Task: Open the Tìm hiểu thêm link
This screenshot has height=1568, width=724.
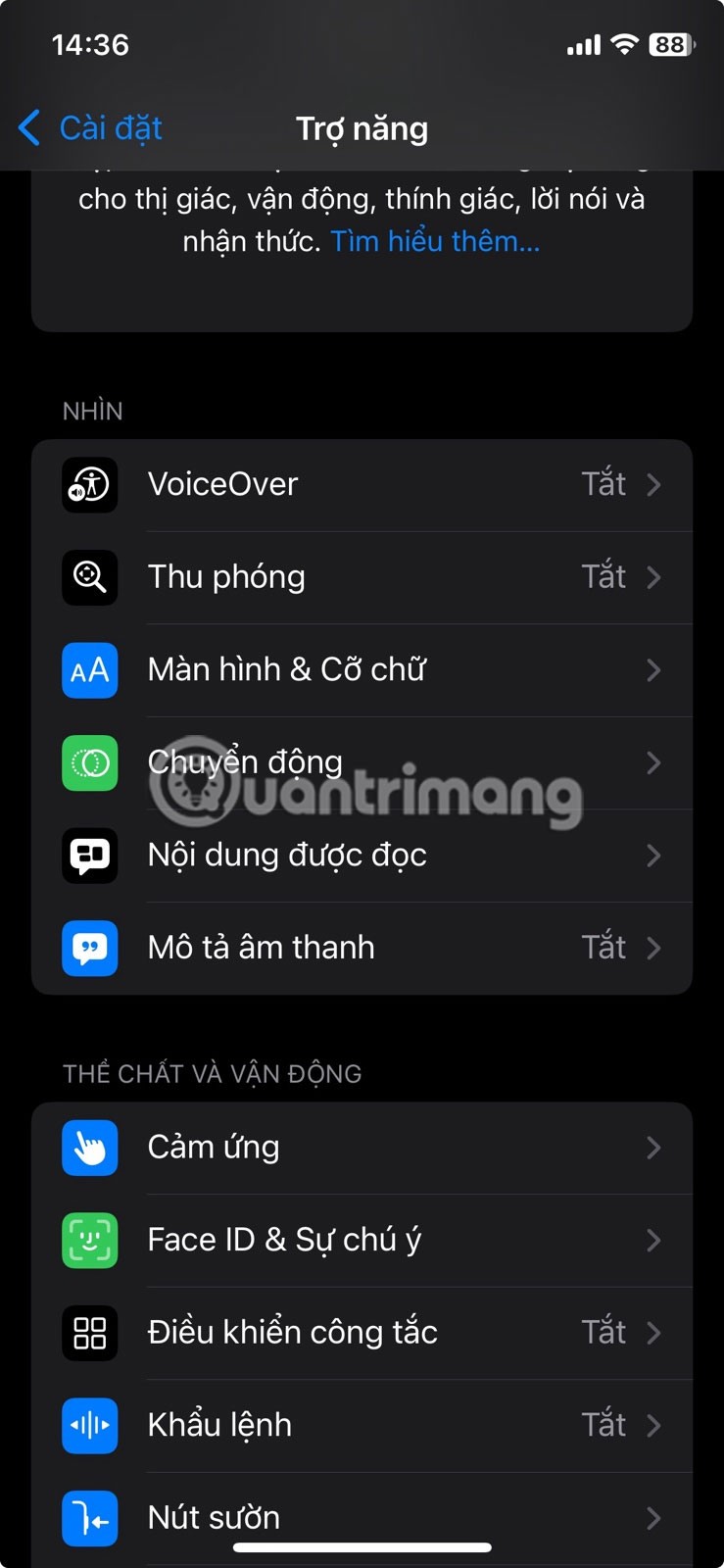Action: 434,241
